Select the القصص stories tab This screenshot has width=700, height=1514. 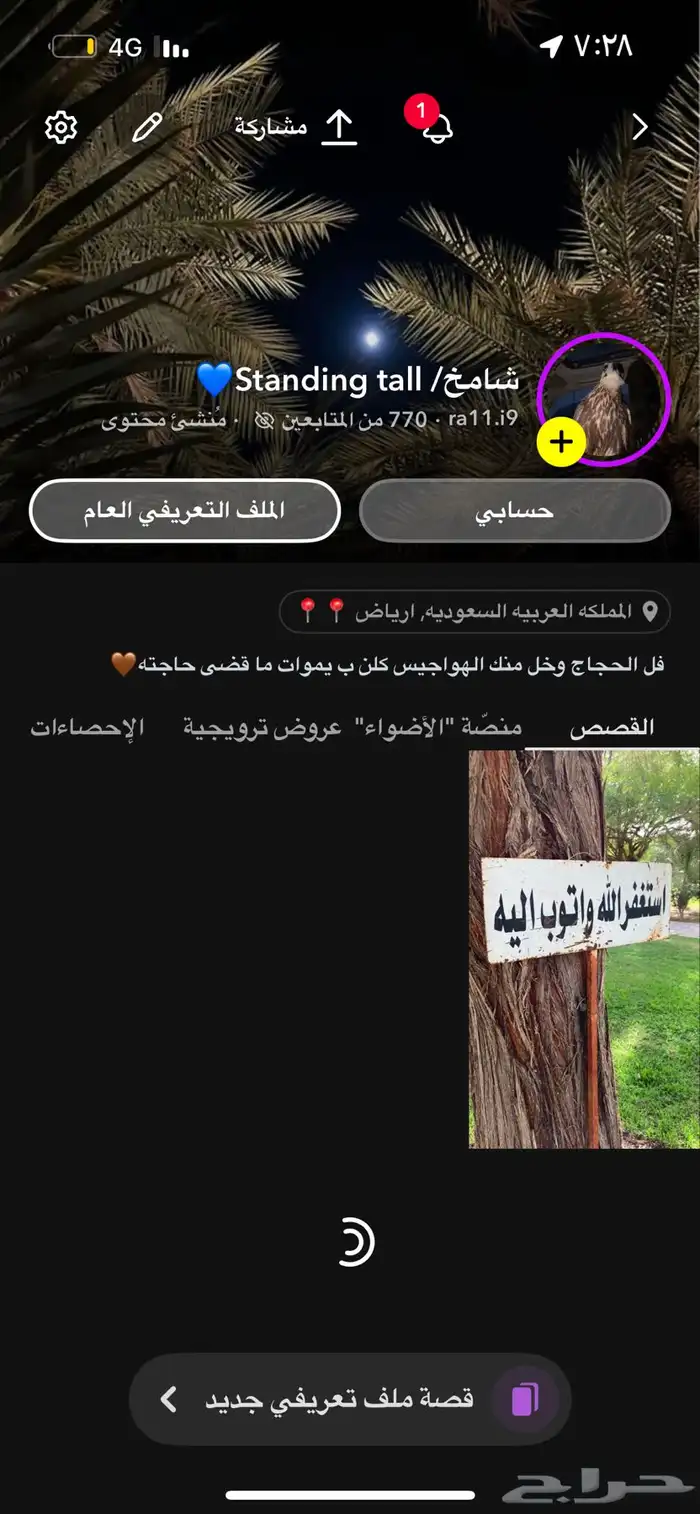(611, 727)
